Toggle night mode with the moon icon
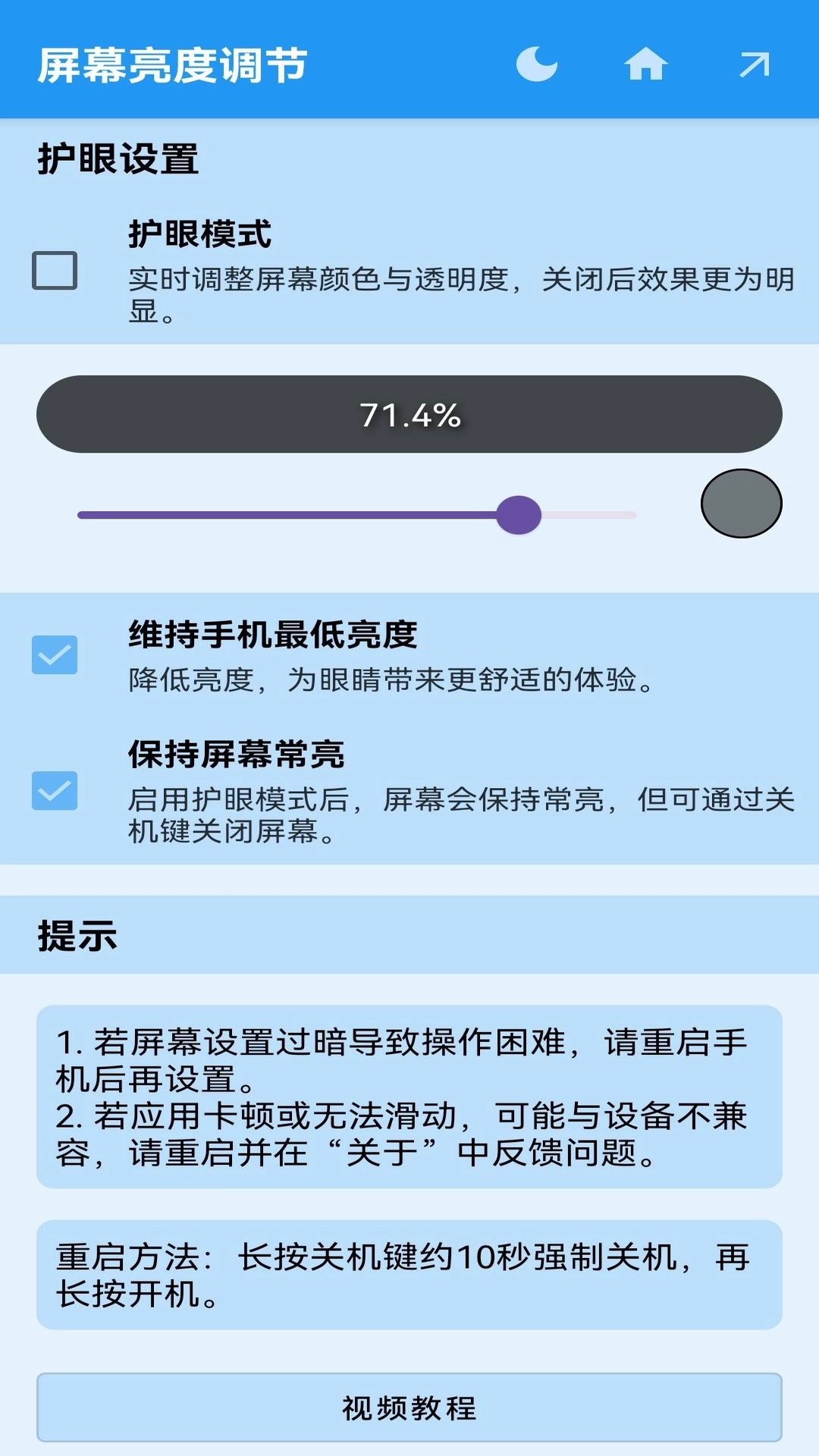Screen dimensions: 819x1456 [538, 65]
